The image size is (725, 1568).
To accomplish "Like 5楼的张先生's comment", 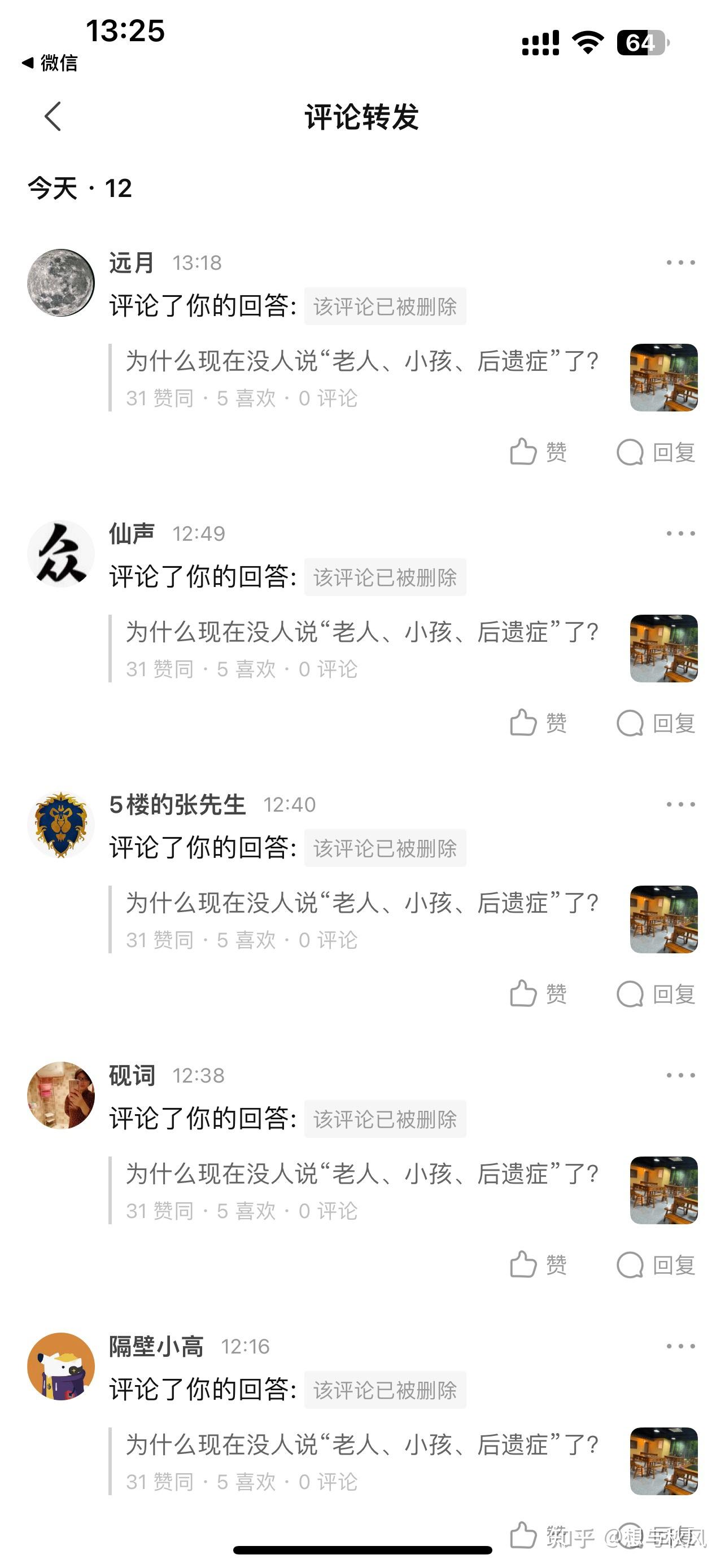I will [x=538, y=994].
